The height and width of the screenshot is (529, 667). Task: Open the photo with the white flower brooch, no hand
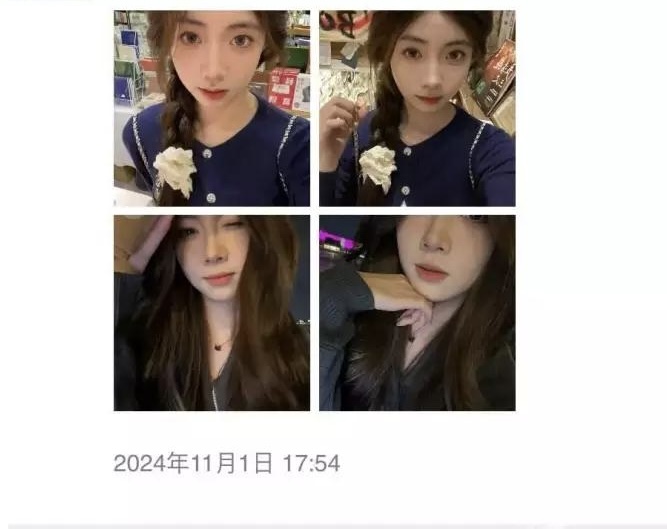(211, 108)
